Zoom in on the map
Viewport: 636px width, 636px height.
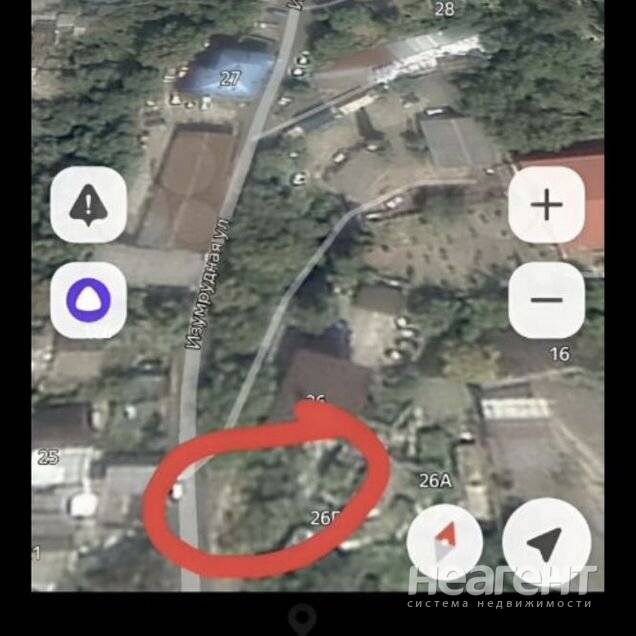click(x=546, y=205)
